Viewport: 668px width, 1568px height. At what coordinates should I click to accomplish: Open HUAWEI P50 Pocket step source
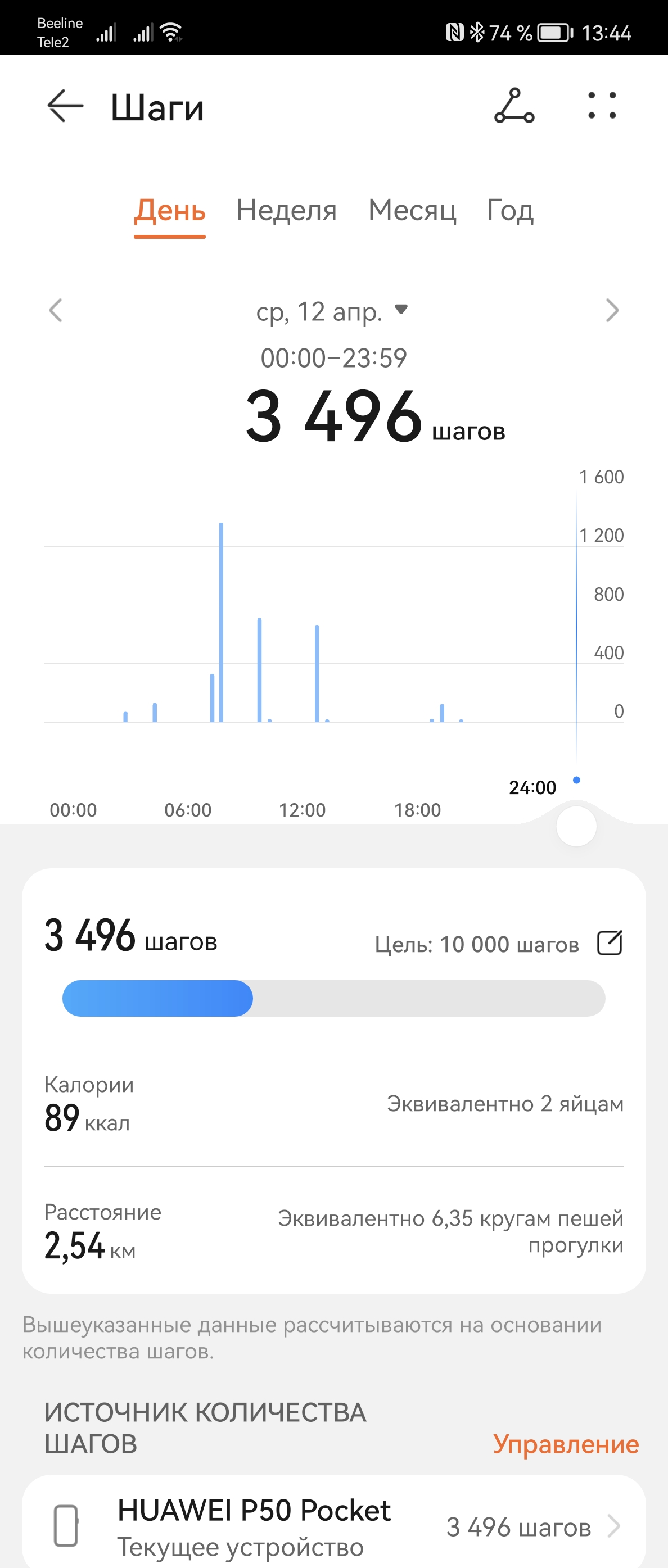pyautogui.click(x=333, y=1526)
